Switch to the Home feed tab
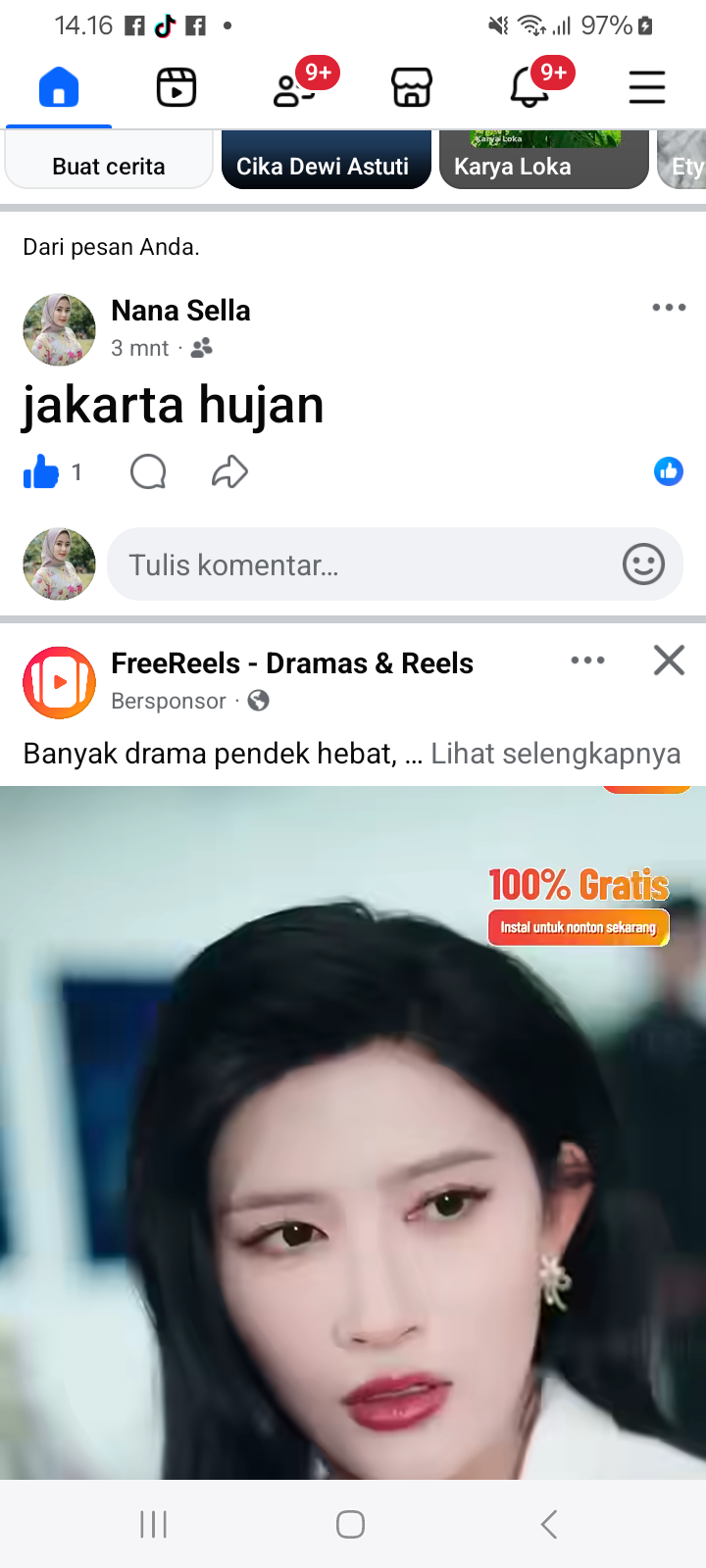The image size is (706, 1568). coord(59,88)
